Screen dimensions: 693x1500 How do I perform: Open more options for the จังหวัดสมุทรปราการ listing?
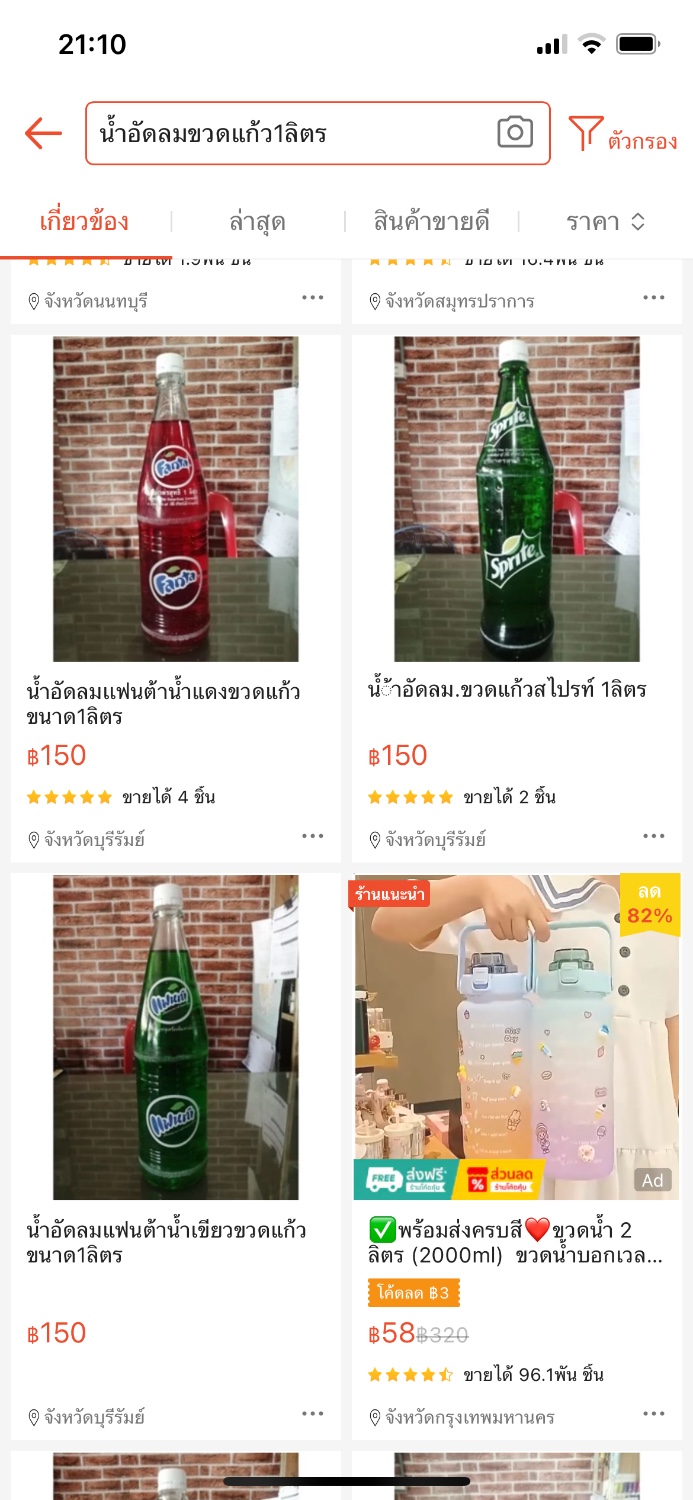click(654, 298)
